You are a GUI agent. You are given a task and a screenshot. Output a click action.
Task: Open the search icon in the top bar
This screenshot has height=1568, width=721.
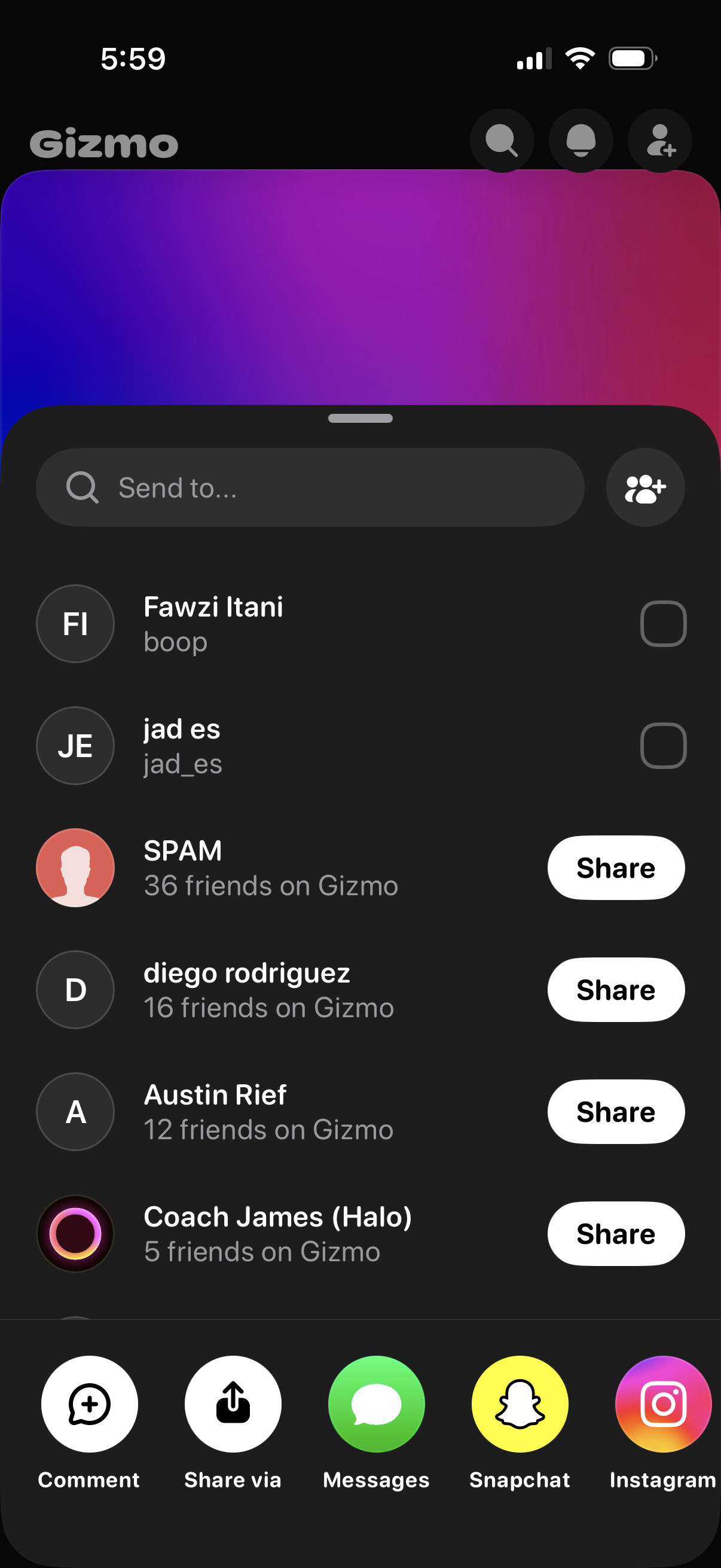[x=503, y=140]
